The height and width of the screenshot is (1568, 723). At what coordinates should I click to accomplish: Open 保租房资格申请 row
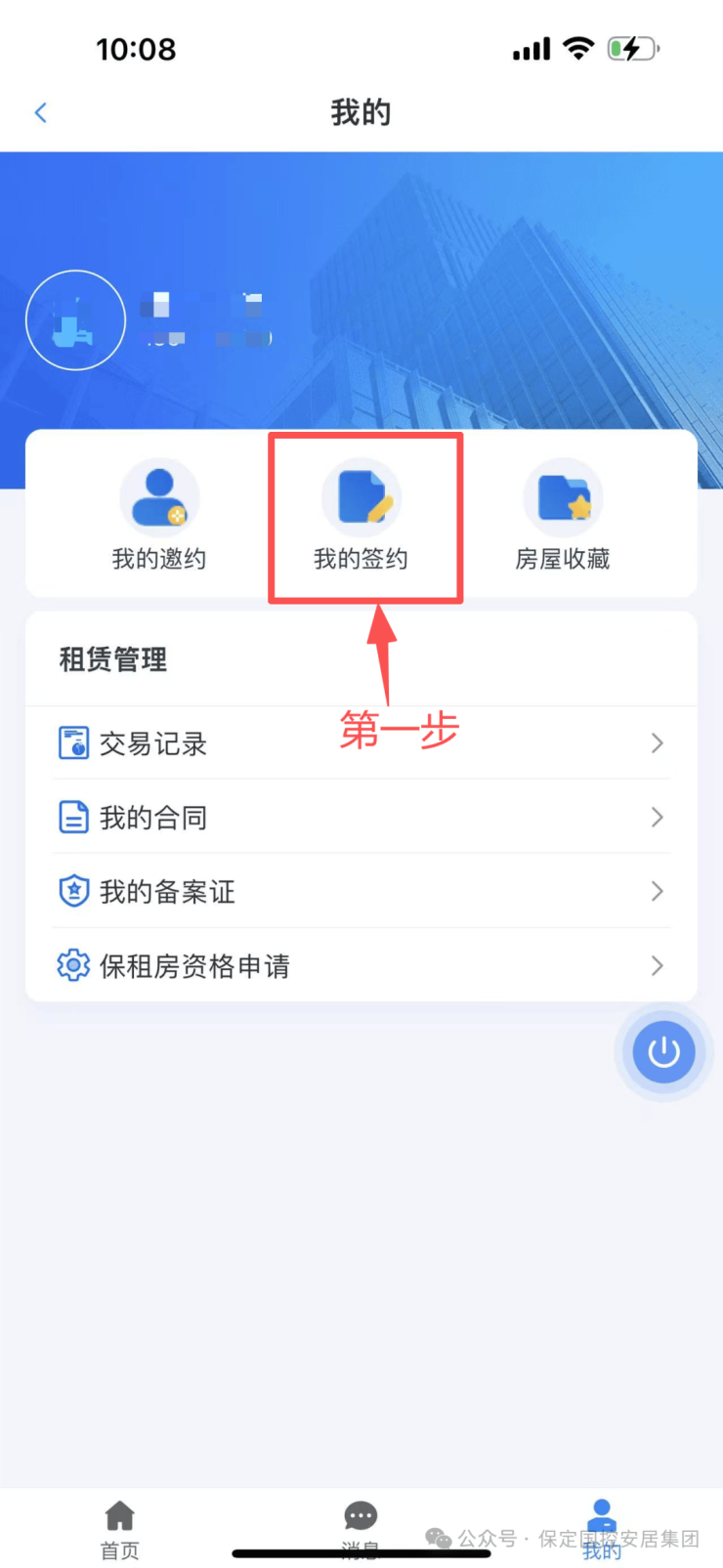(361, 965)
